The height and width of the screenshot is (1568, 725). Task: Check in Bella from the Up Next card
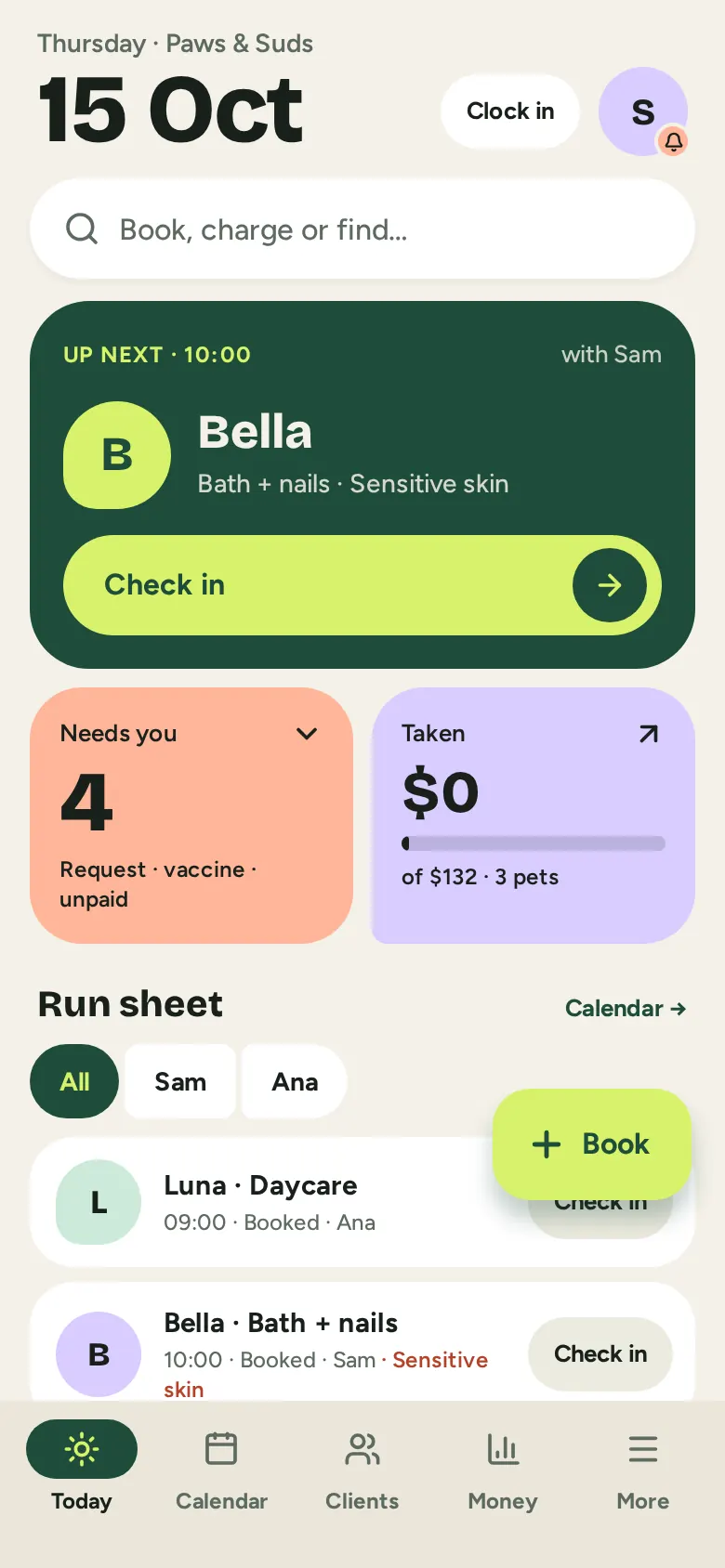[362, 585]
